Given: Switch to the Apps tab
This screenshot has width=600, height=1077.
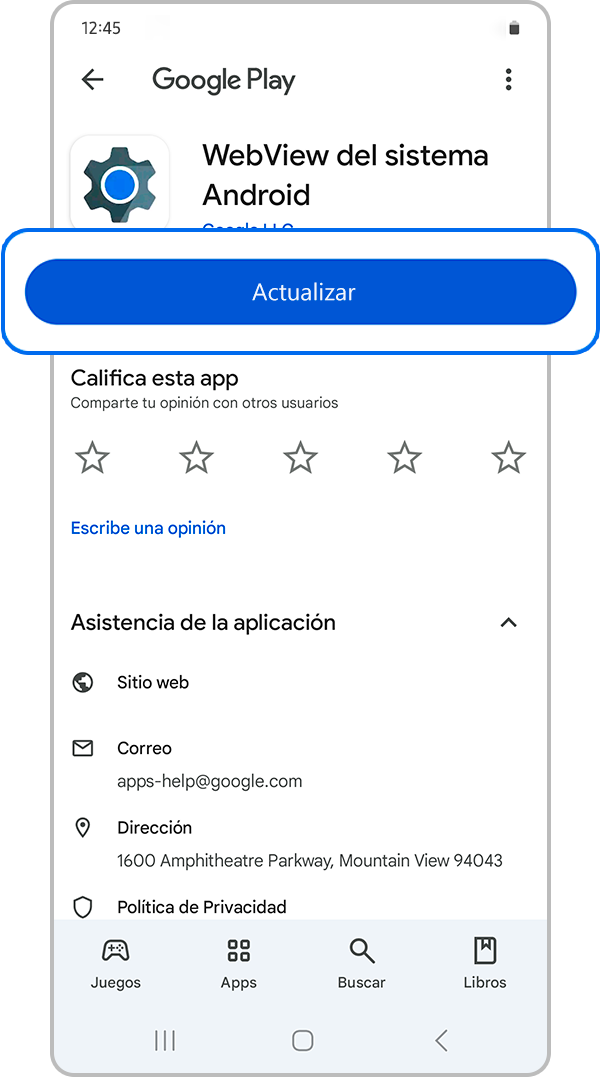Looking at the screenshot, I should coord(239,963).
